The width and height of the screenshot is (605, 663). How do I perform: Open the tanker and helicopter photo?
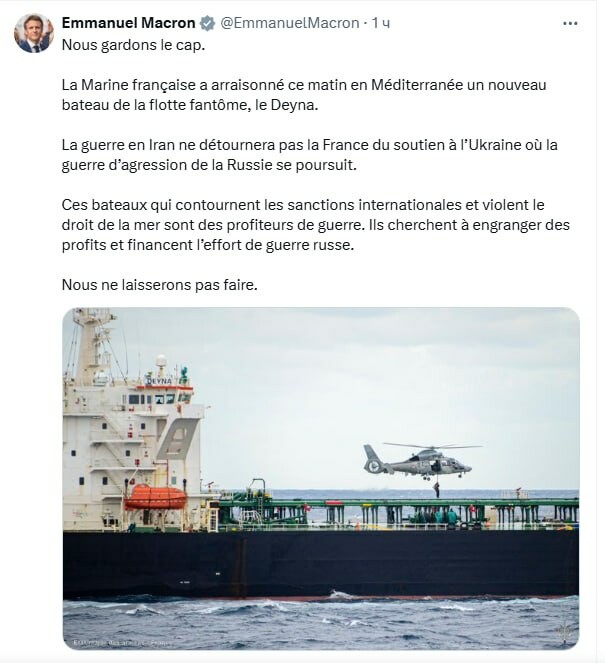pyautogui.click(x=320, y=478)
